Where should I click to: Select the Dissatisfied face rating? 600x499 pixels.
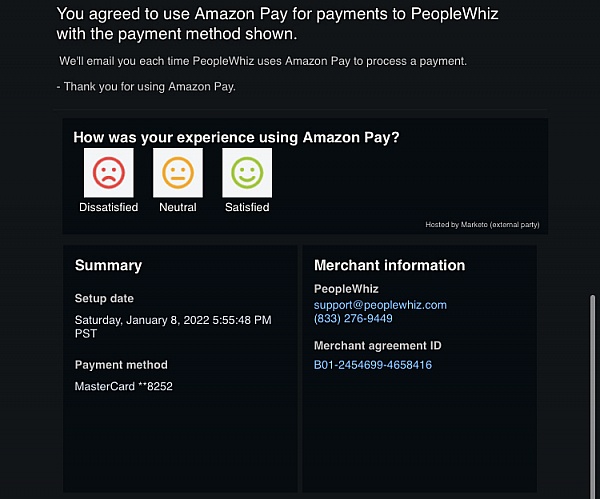108,174
